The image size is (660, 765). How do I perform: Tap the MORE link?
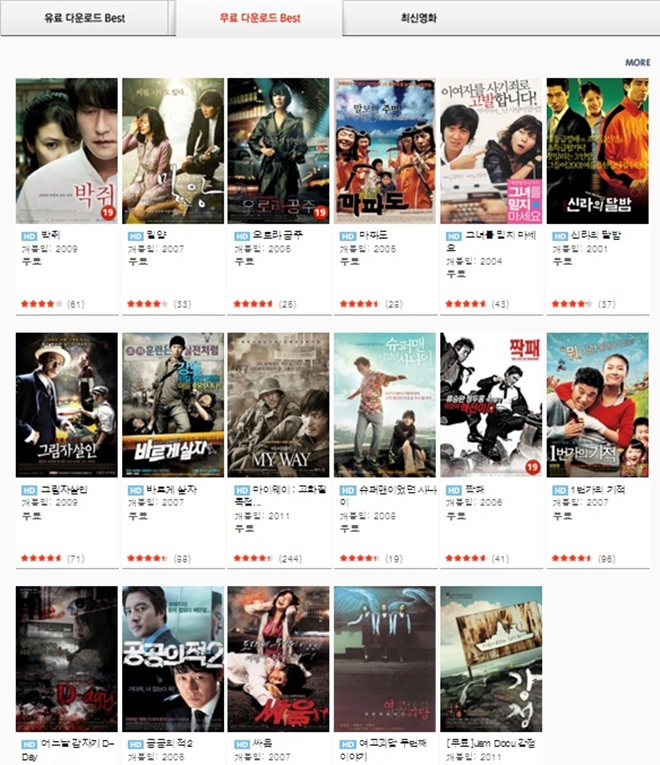coord(637,62)
